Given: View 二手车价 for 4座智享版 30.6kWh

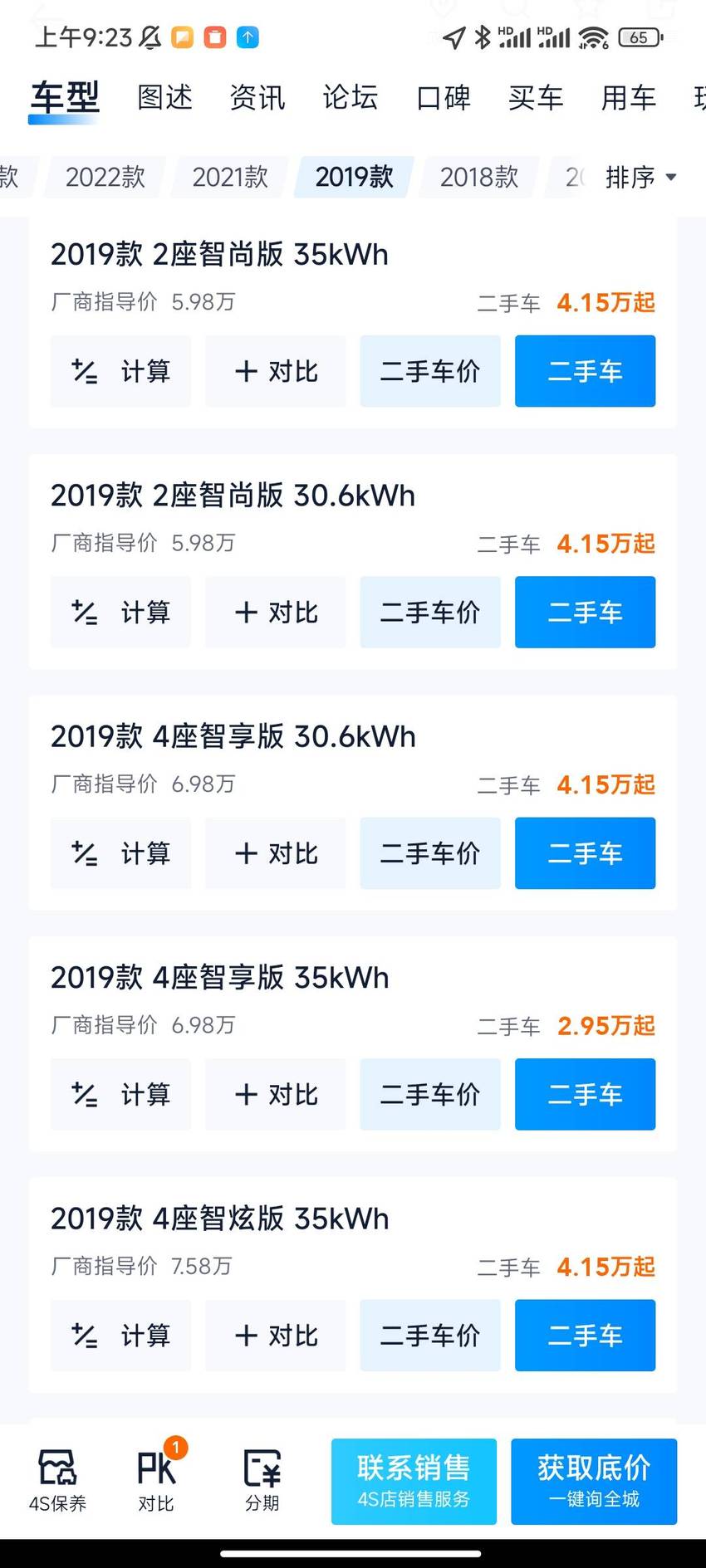Looking at the screenshot, I should pos(430,853).
